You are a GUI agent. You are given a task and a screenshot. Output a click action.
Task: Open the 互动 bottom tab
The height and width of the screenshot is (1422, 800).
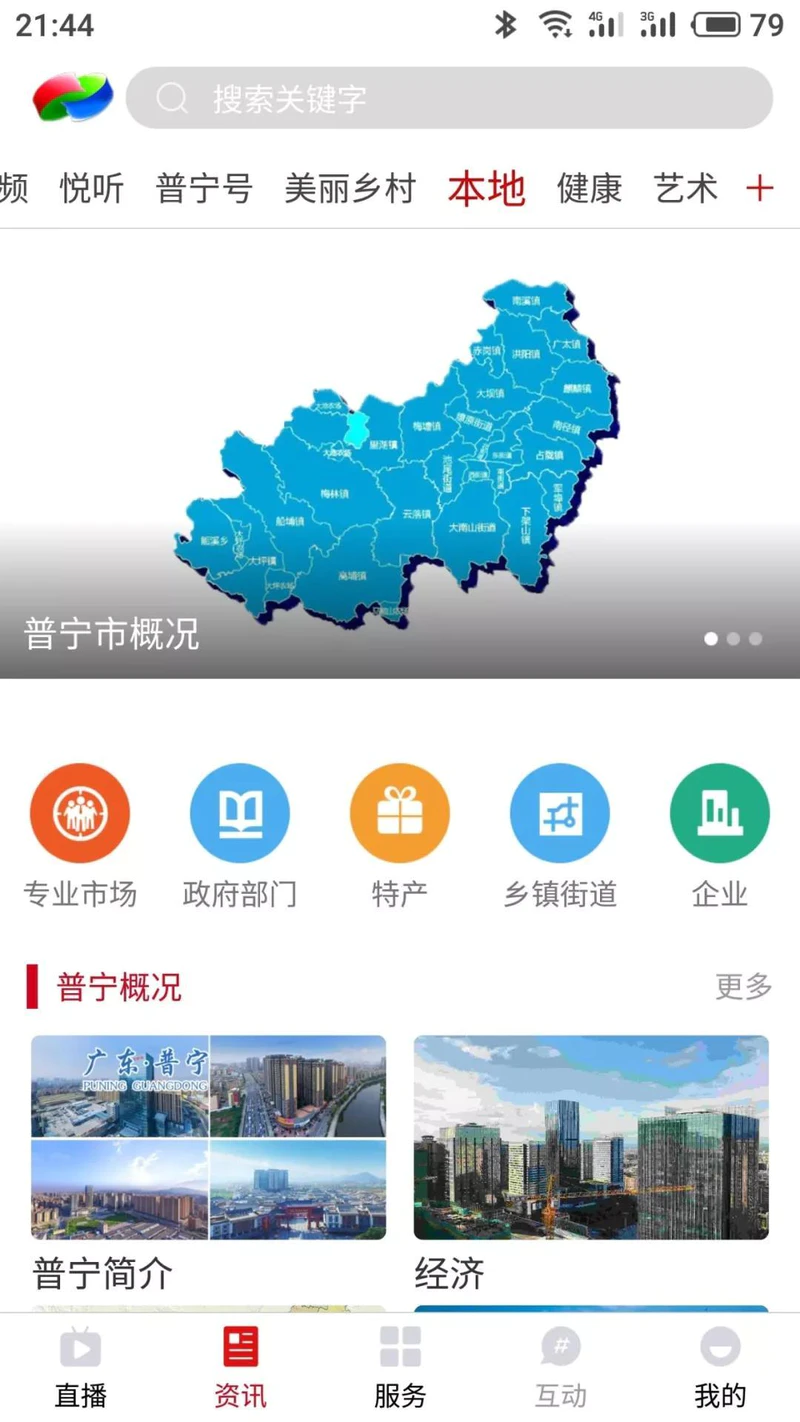pyautogui.click(x=561, y=1366)
